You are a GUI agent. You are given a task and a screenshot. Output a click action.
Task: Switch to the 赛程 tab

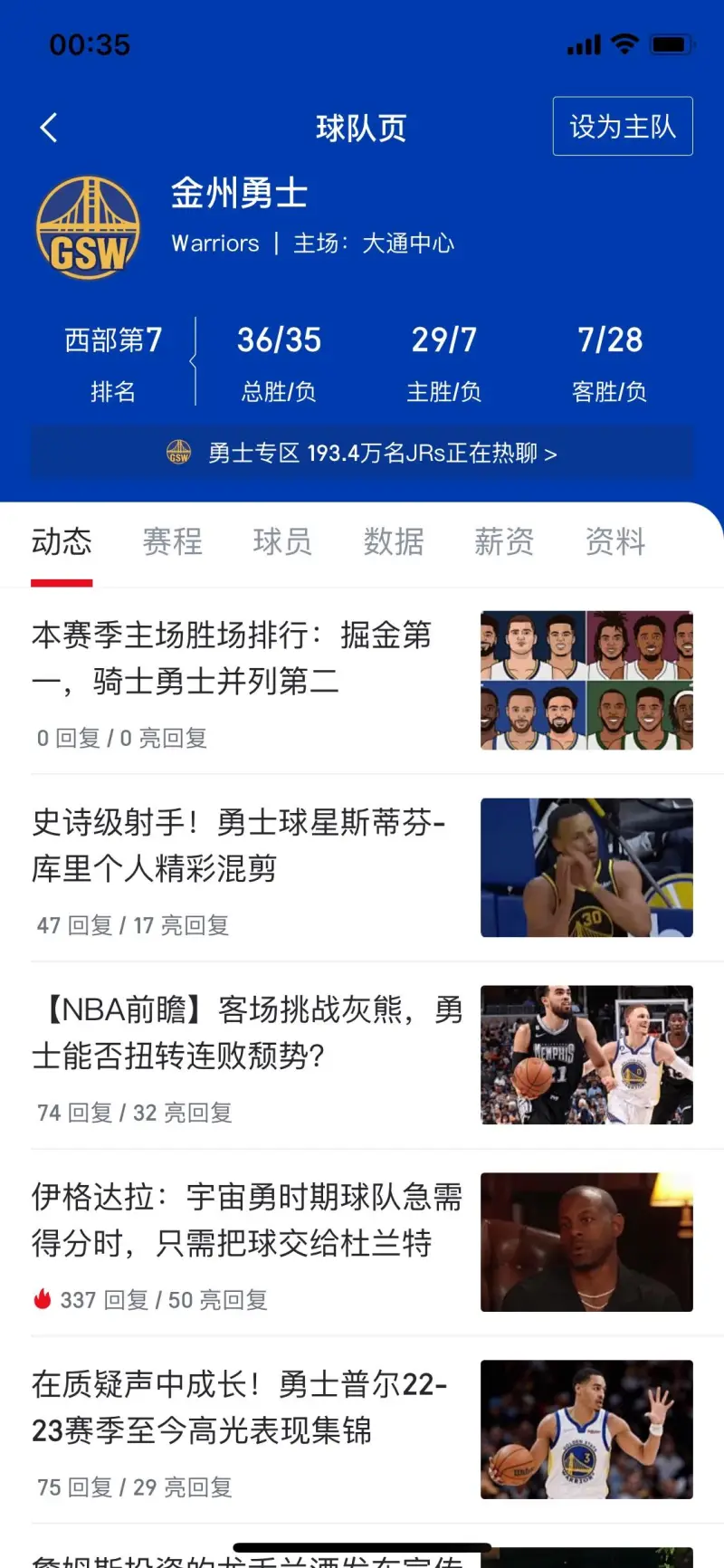click(172, 542)
